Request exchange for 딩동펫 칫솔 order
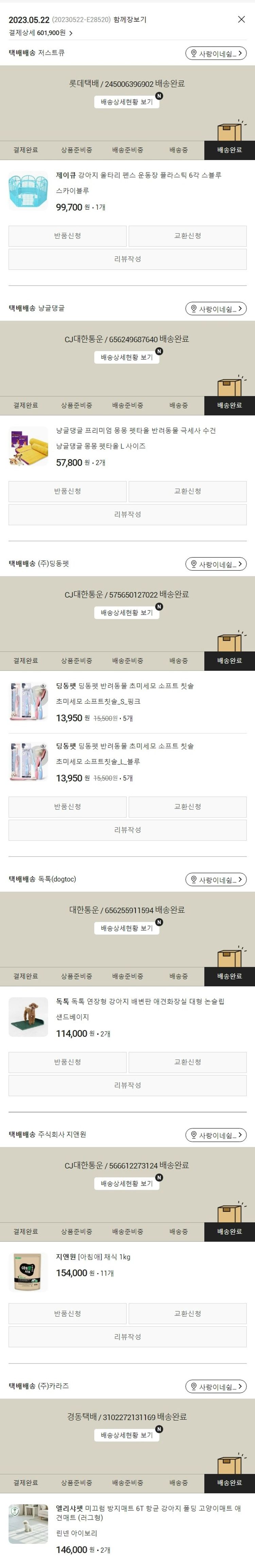 [x=188, y=807]
